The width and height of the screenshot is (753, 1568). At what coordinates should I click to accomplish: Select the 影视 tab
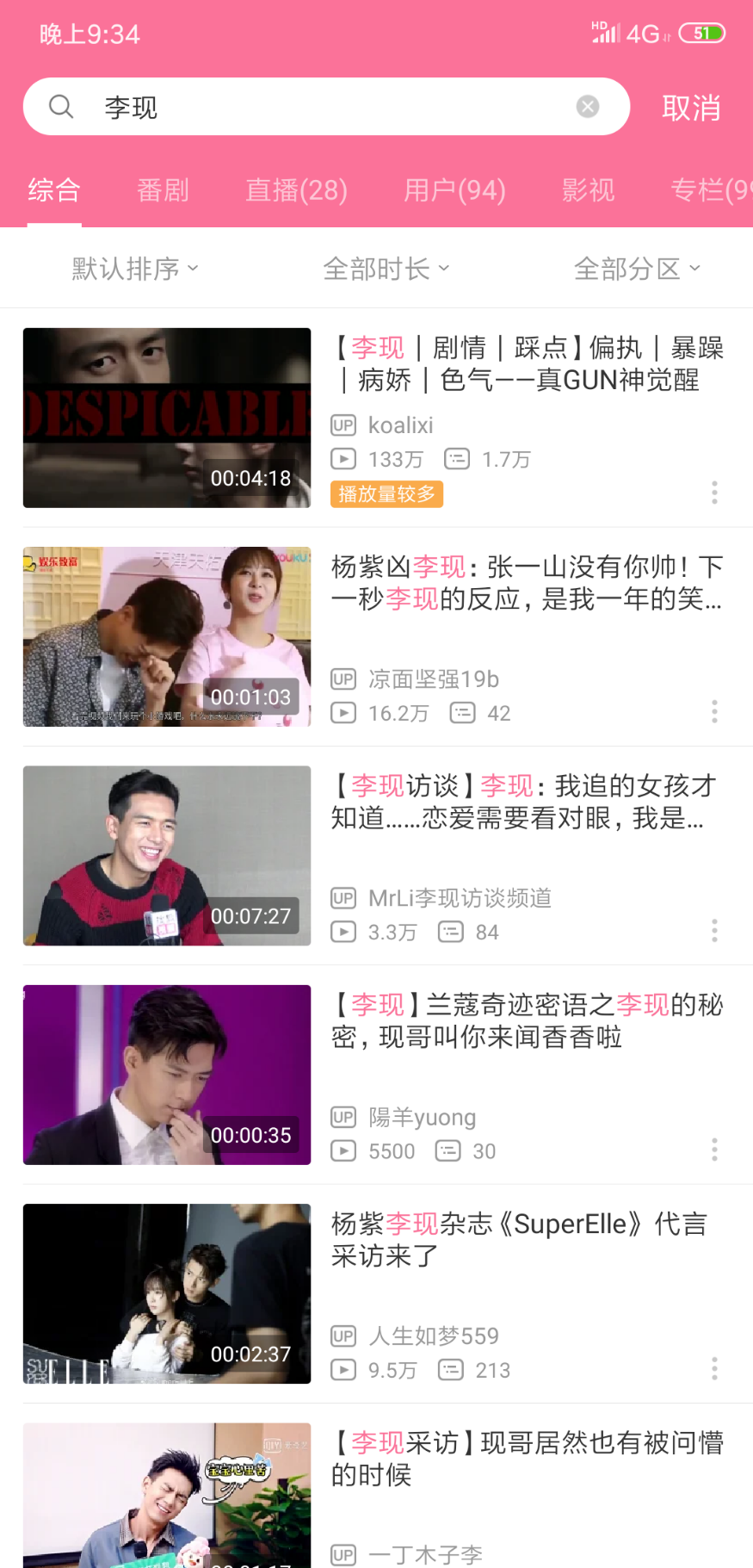589,191
